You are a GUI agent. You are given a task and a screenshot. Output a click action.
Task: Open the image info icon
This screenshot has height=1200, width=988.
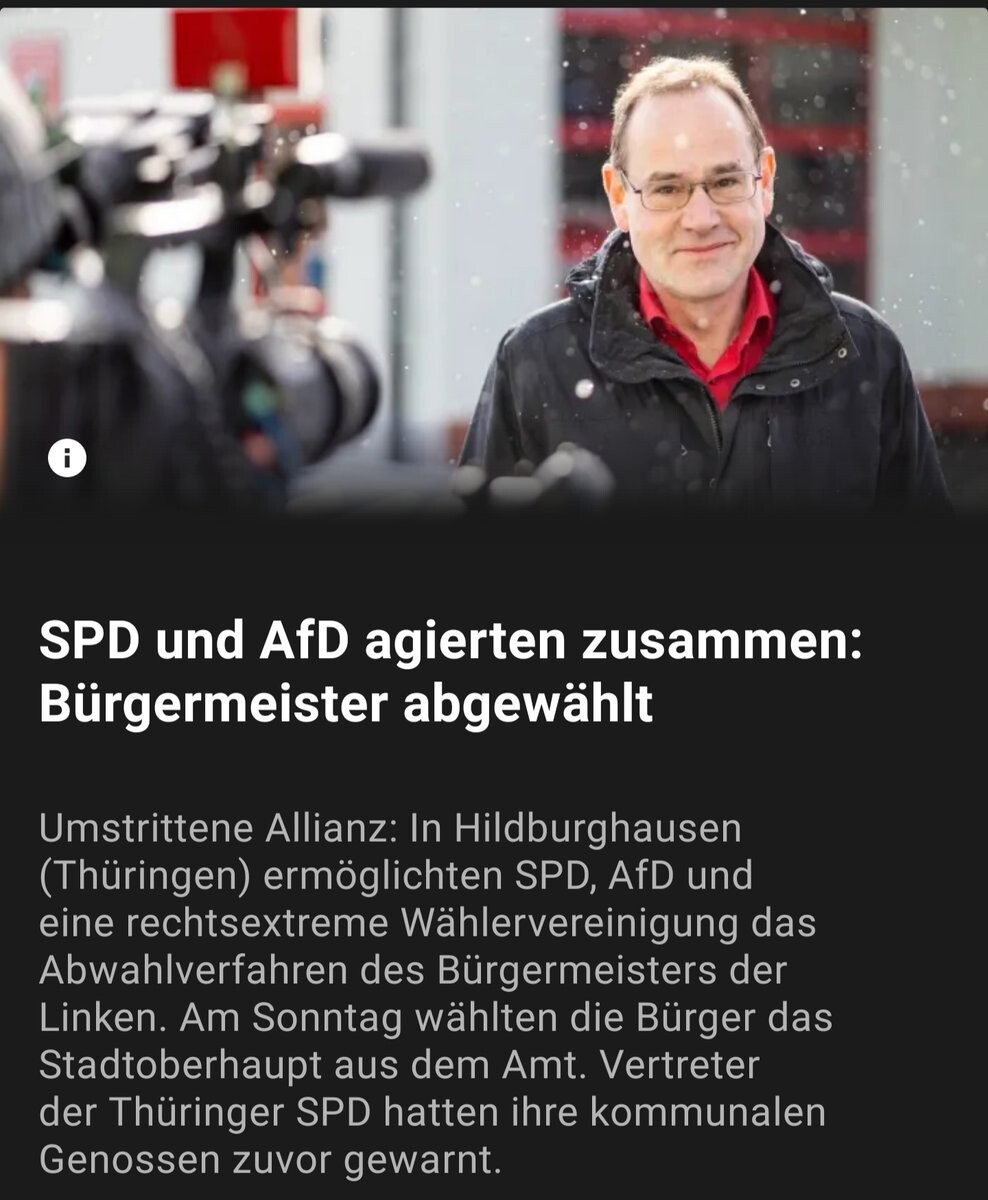click(x=67, y=459)
